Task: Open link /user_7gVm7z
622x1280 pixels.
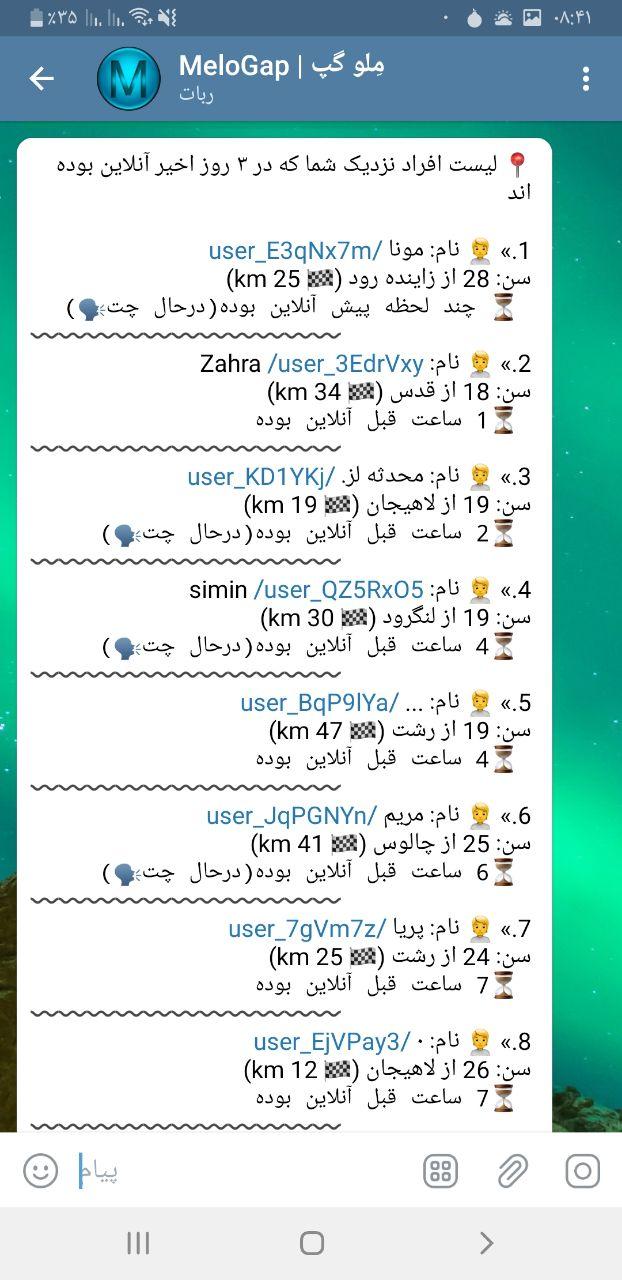Action: [307, 929]
